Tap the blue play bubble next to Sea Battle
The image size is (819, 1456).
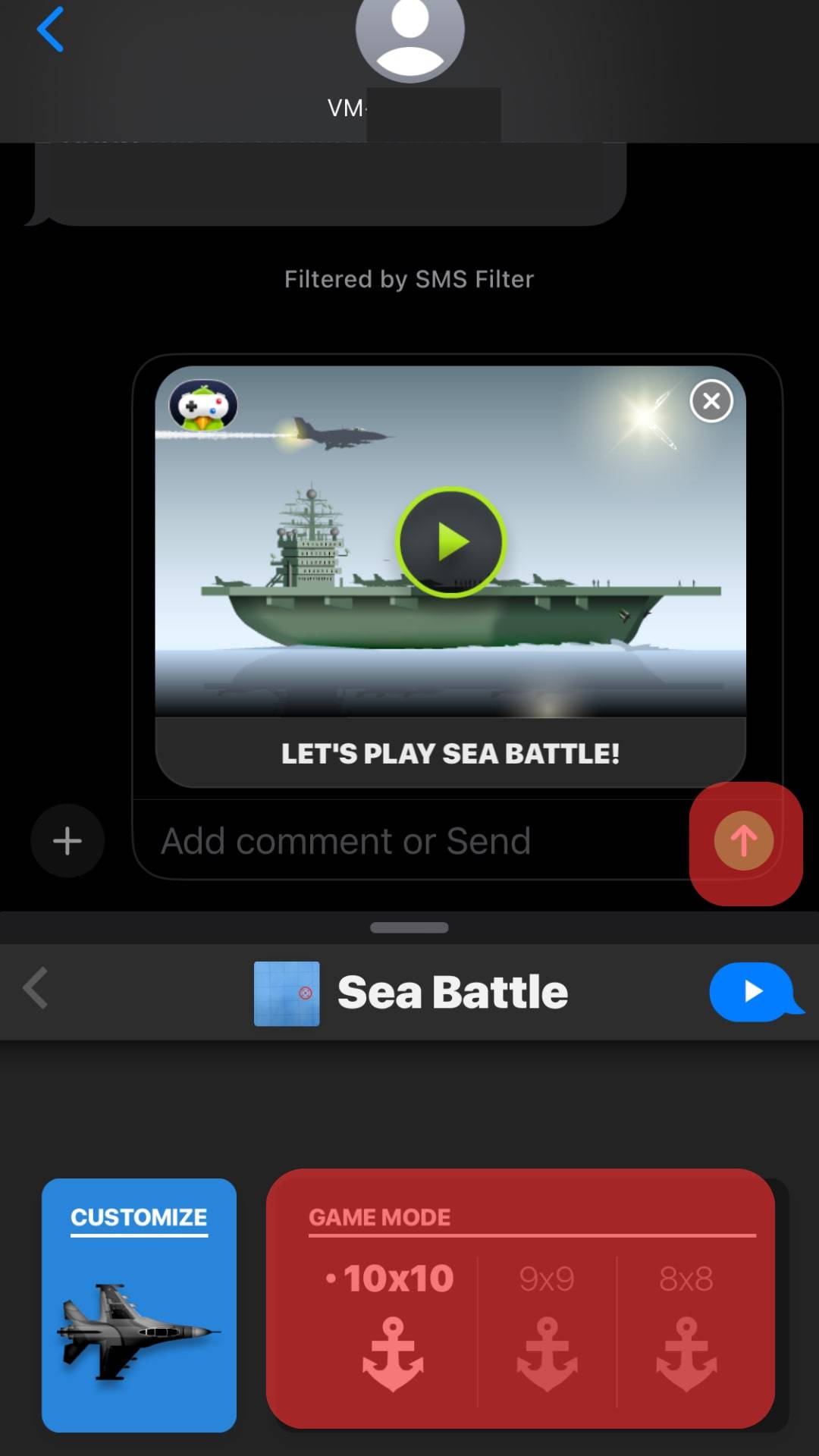coord(752,991)
